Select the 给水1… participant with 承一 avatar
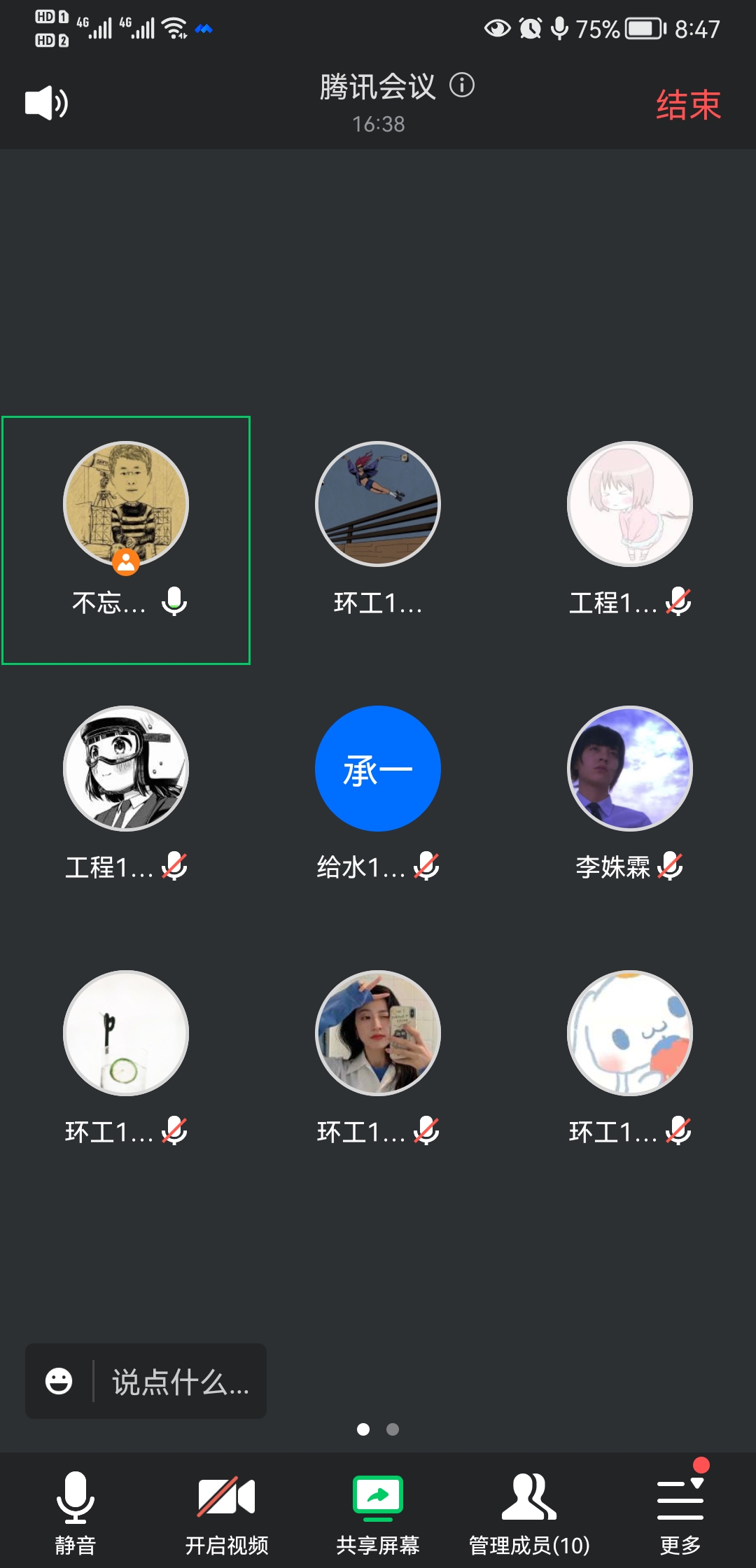This screenshot has width=756, height=1568. (378, 769)
